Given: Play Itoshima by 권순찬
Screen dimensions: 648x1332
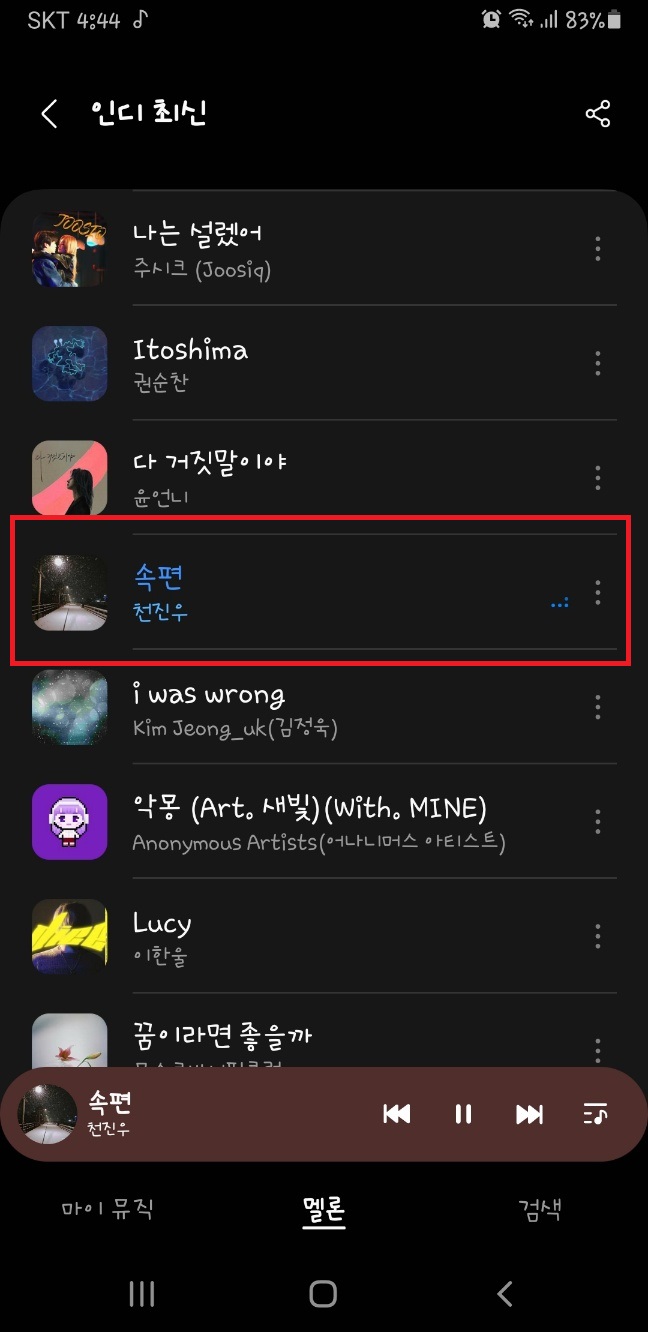Looking at the screenshot, I should (300, 363).
